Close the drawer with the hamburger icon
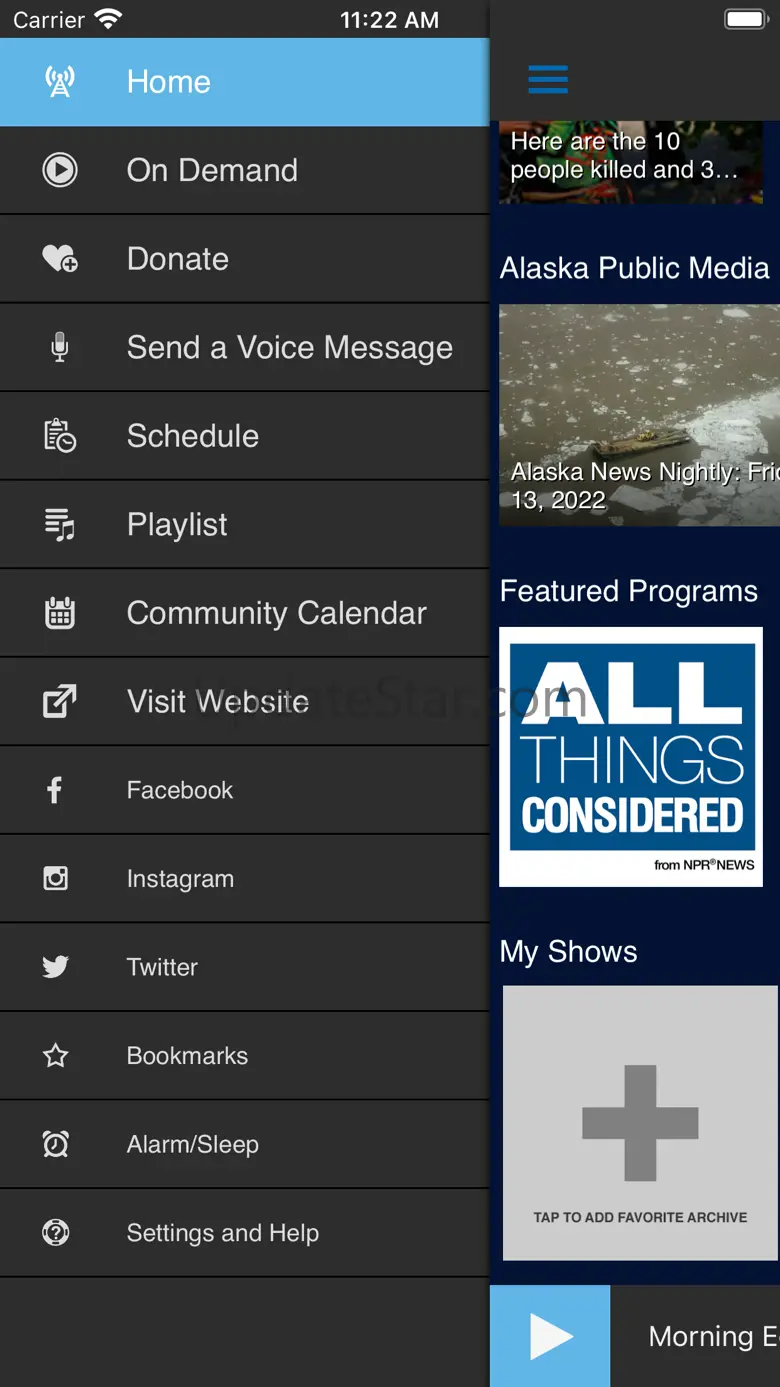 [x=548, y=79]
